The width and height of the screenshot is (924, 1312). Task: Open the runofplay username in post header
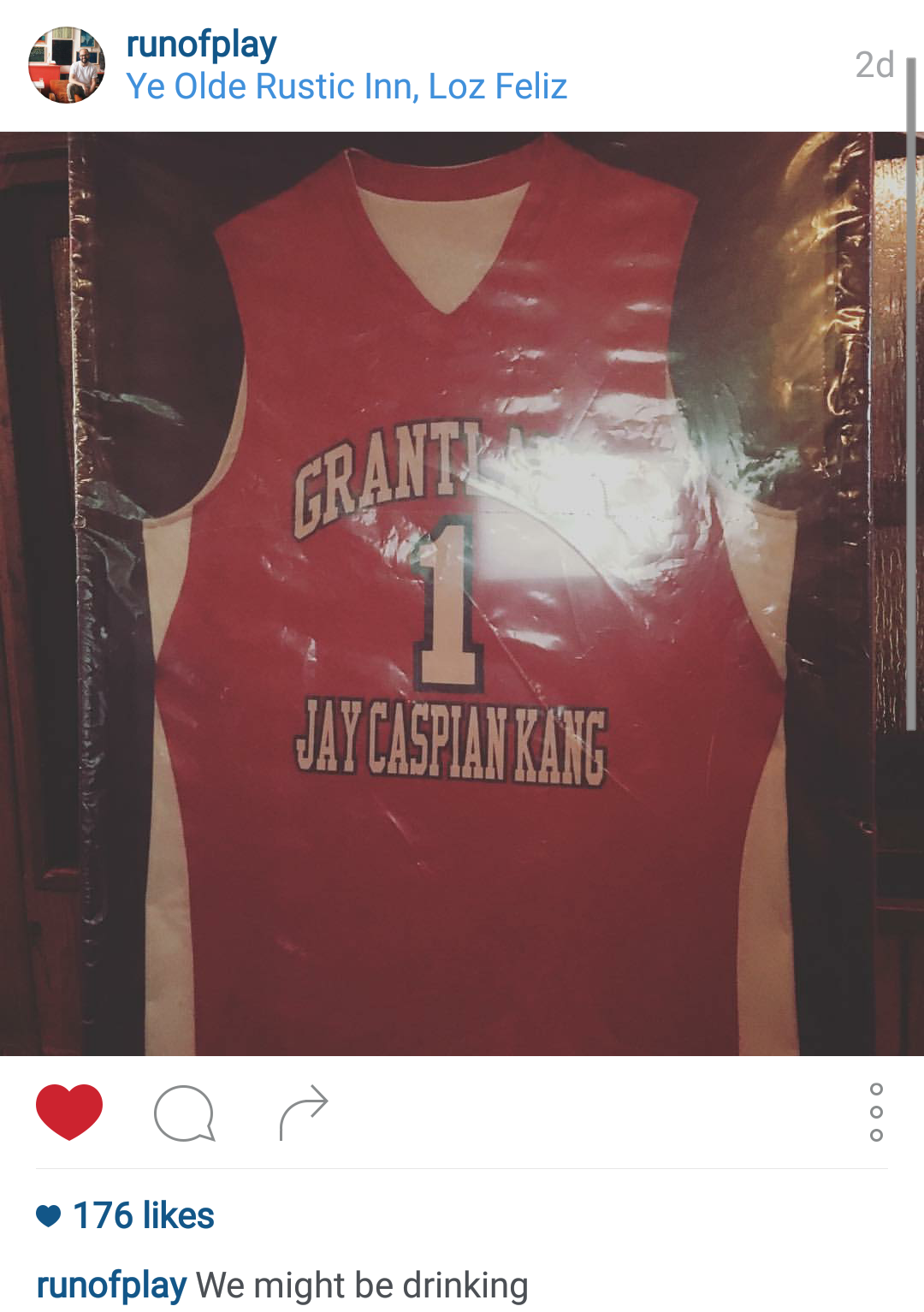pos(201,45)
